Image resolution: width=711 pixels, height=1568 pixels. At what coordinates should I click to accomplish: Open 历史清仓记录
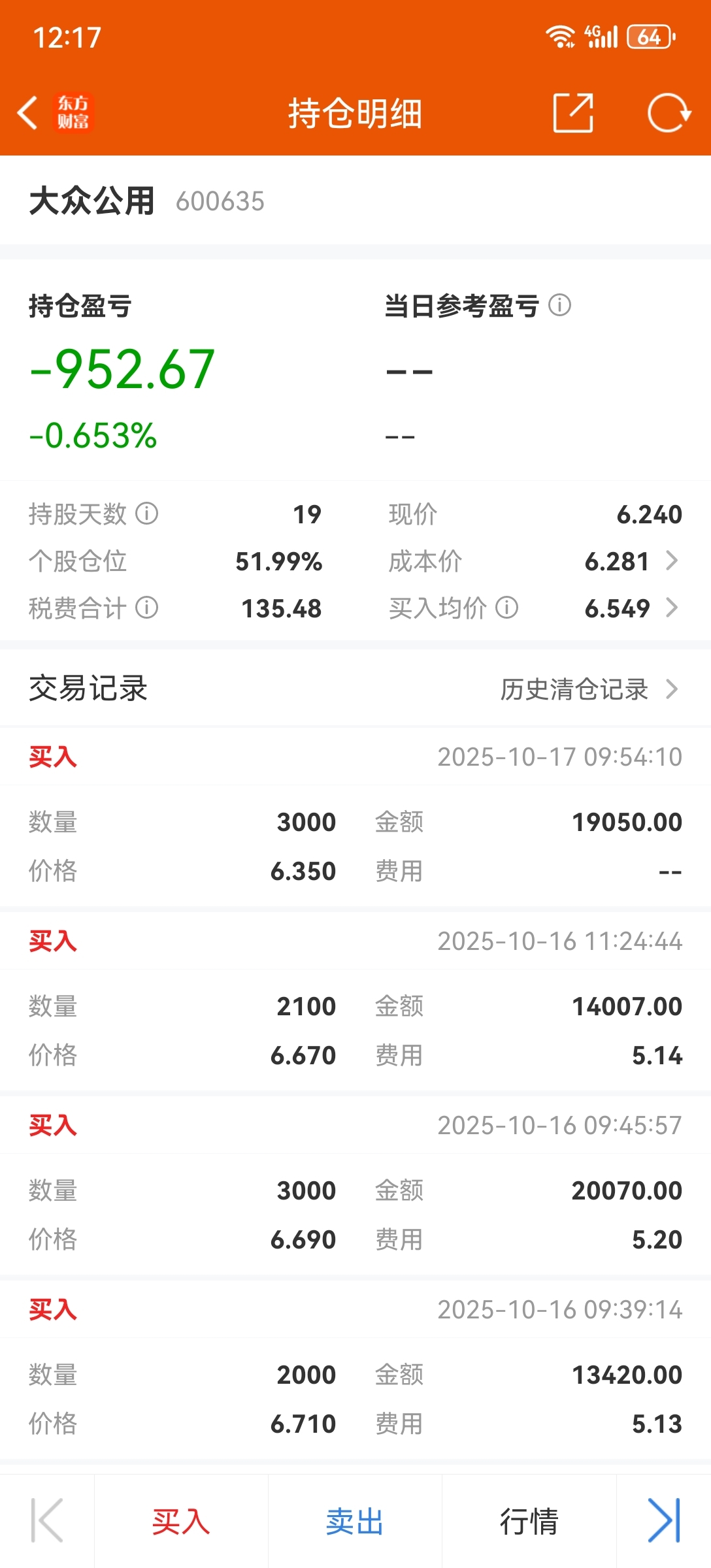tap(589, 689)
